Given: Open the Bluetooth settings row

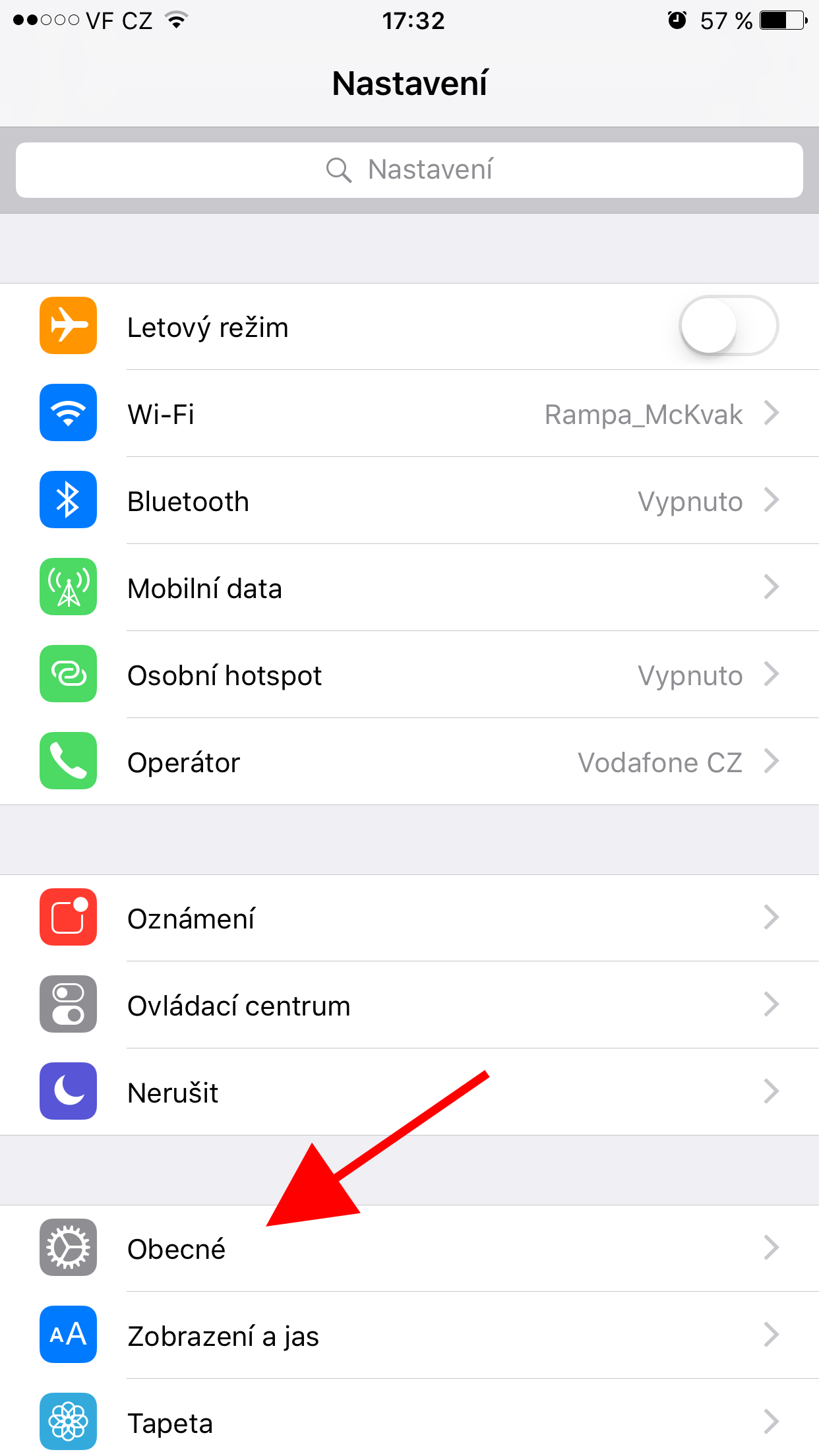Looking at the screenshot, I should (409, 501).
